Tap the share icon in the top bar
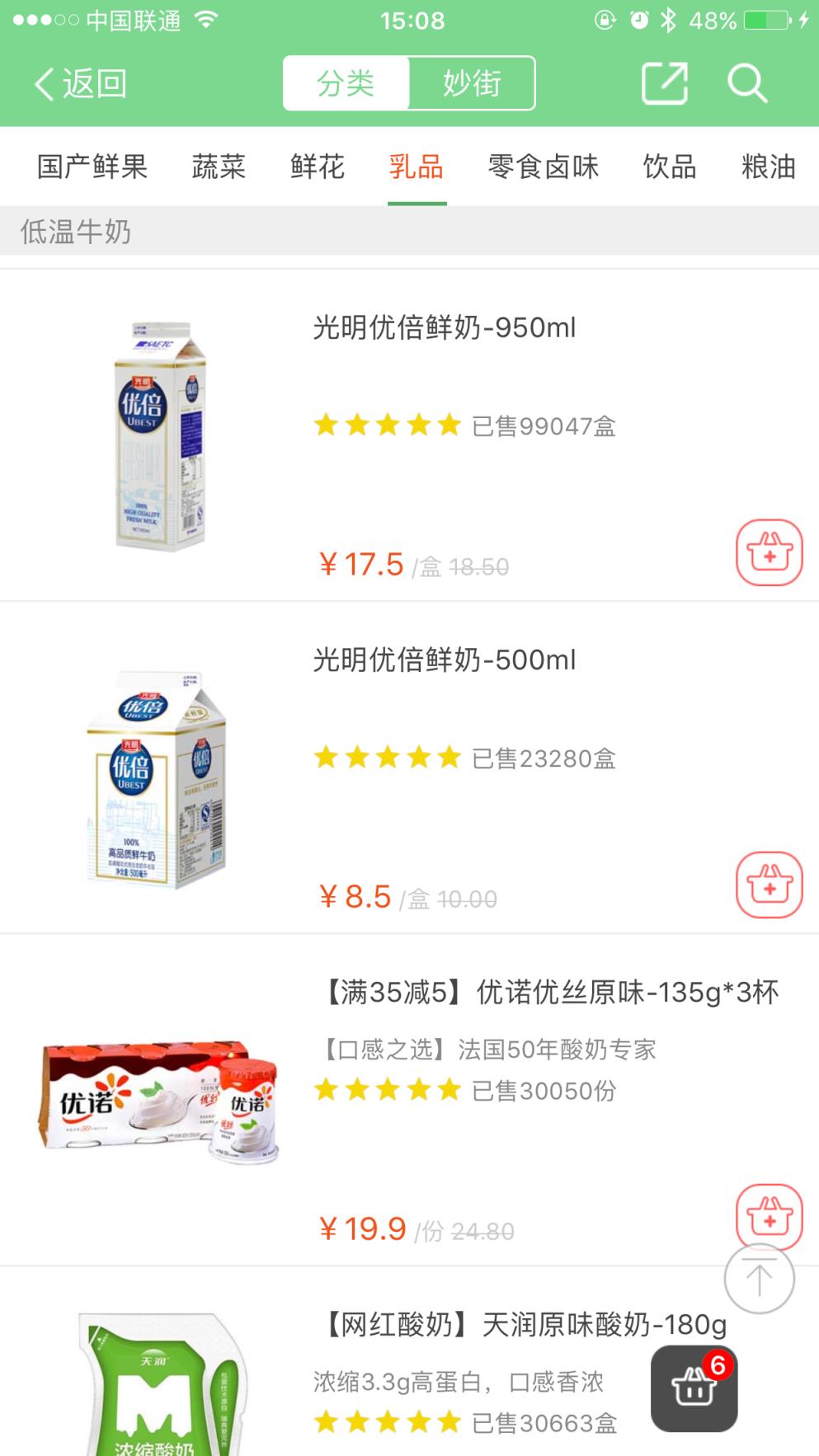This screenshot has width=819, height=1456. click(x=665, y=82)
